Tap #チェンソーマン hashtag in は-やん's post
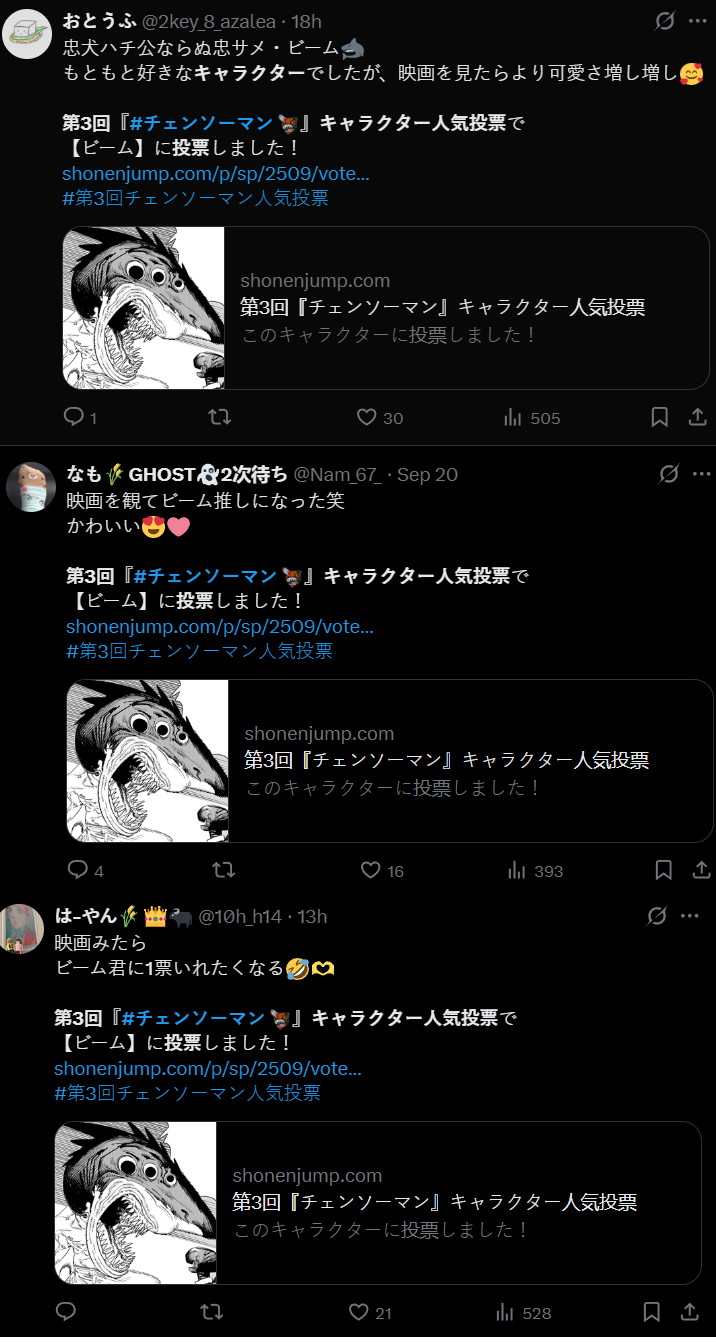The image size is (716, 1343). coord(192,1018)
